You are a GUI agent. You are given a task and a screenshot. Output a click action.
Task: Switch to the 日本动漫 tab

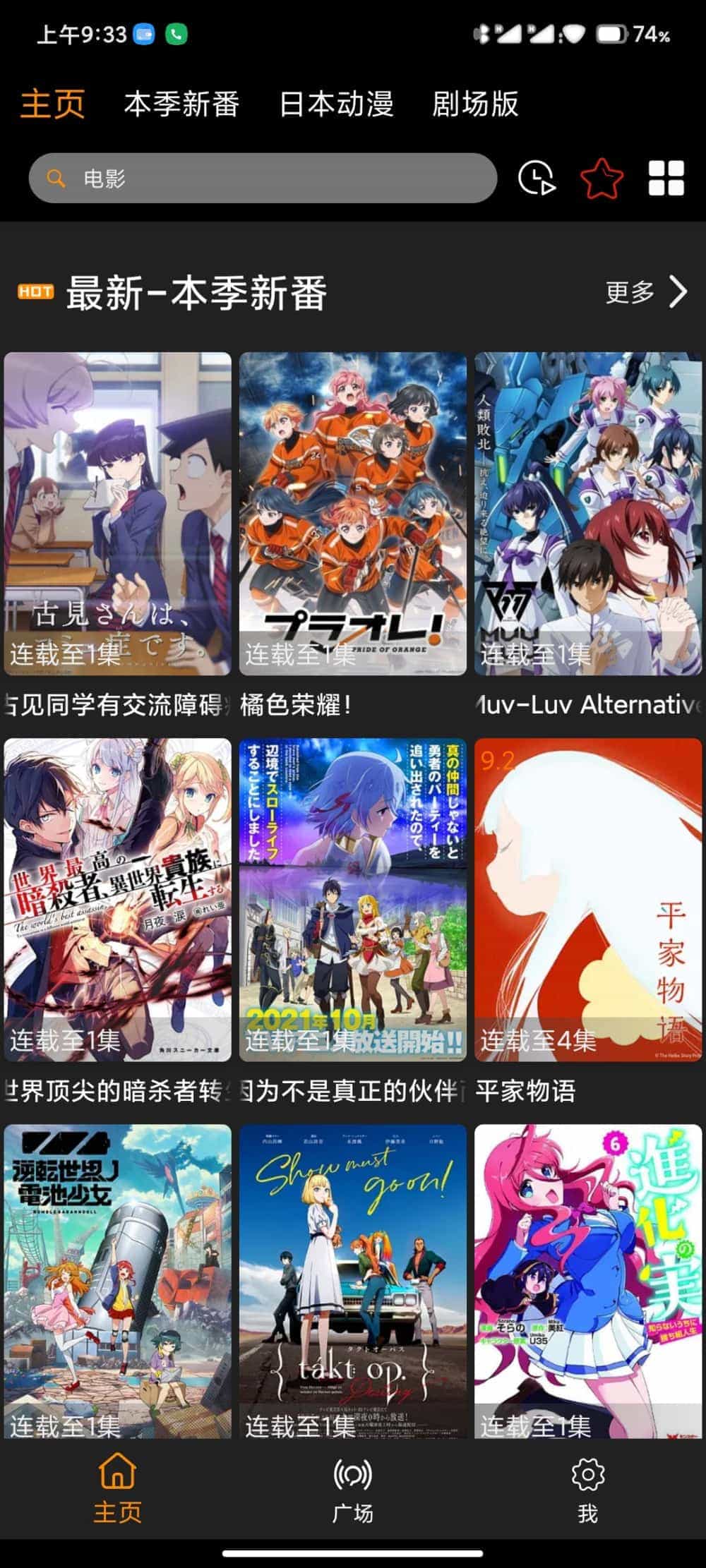pos(336,104)
